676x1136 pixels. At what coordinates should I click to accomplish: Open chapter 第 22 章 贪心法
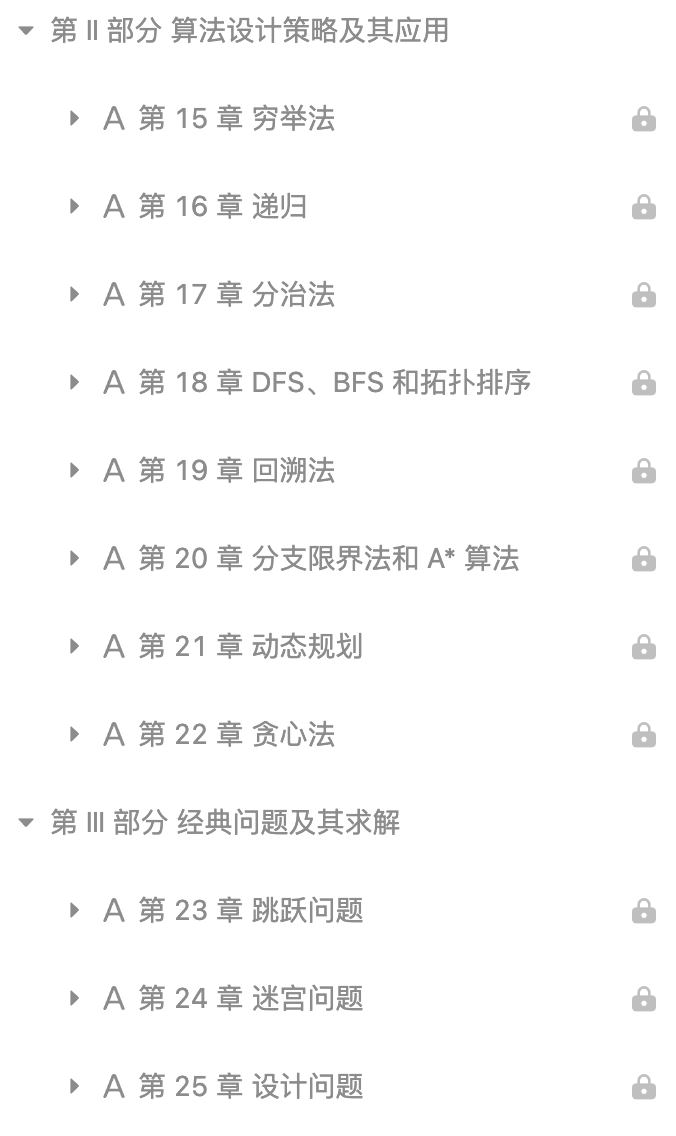click(236, 735)
